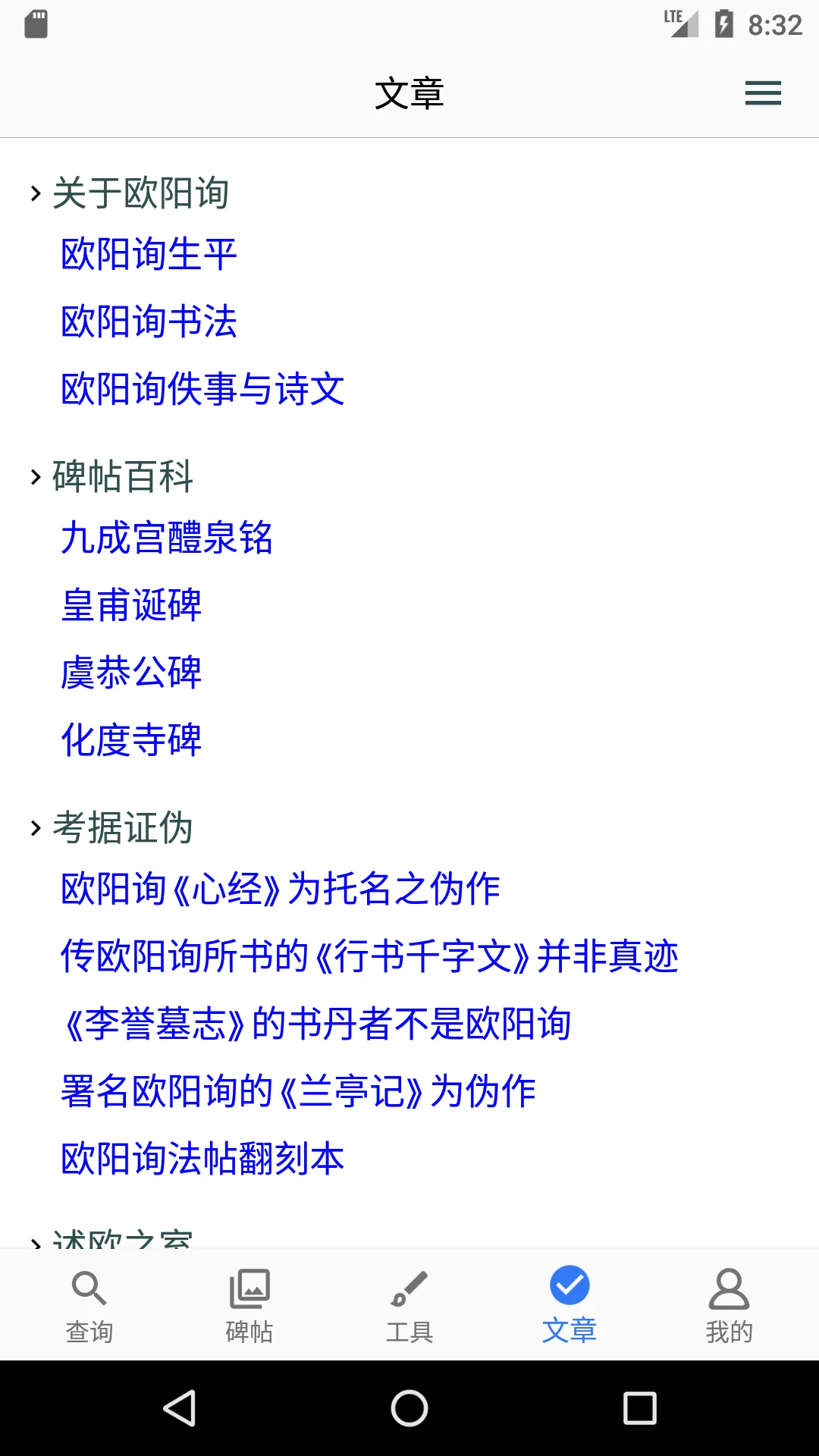Tap the battery status icon in status bar
The image size is (819, 1456).
pos(723,24)
